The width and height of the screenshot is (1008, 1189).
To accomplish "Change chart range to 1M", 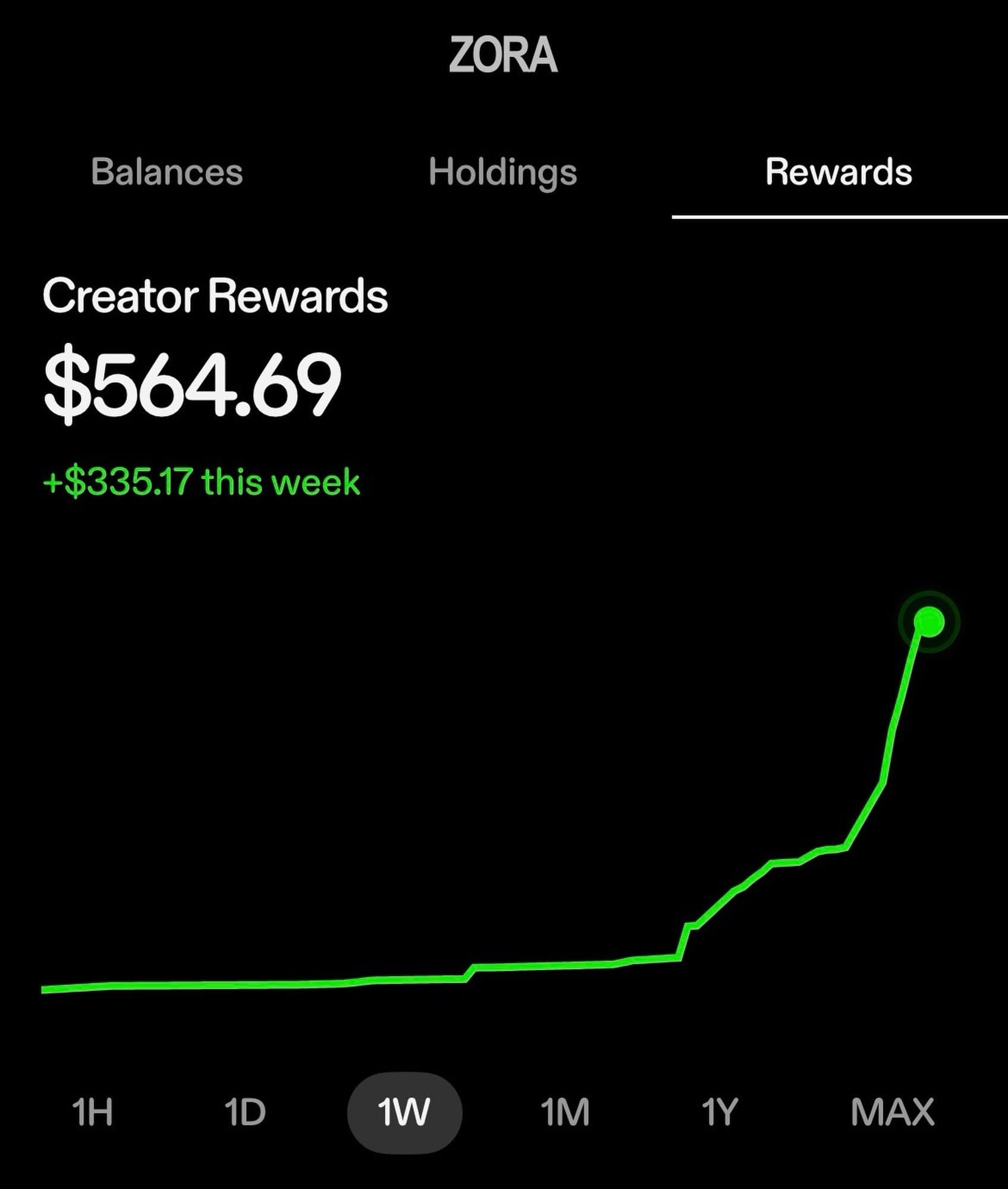I will coord(565,1112).
